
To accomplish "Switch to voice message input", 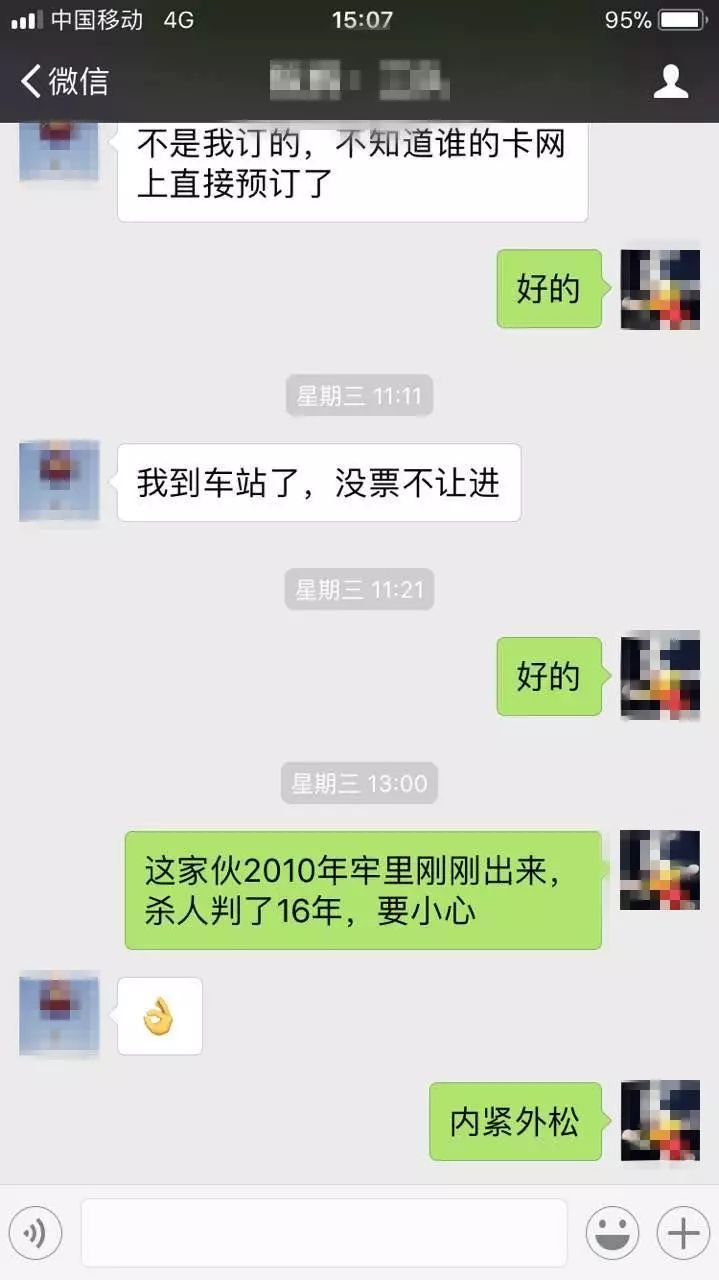I will [x=35, y=1233].
